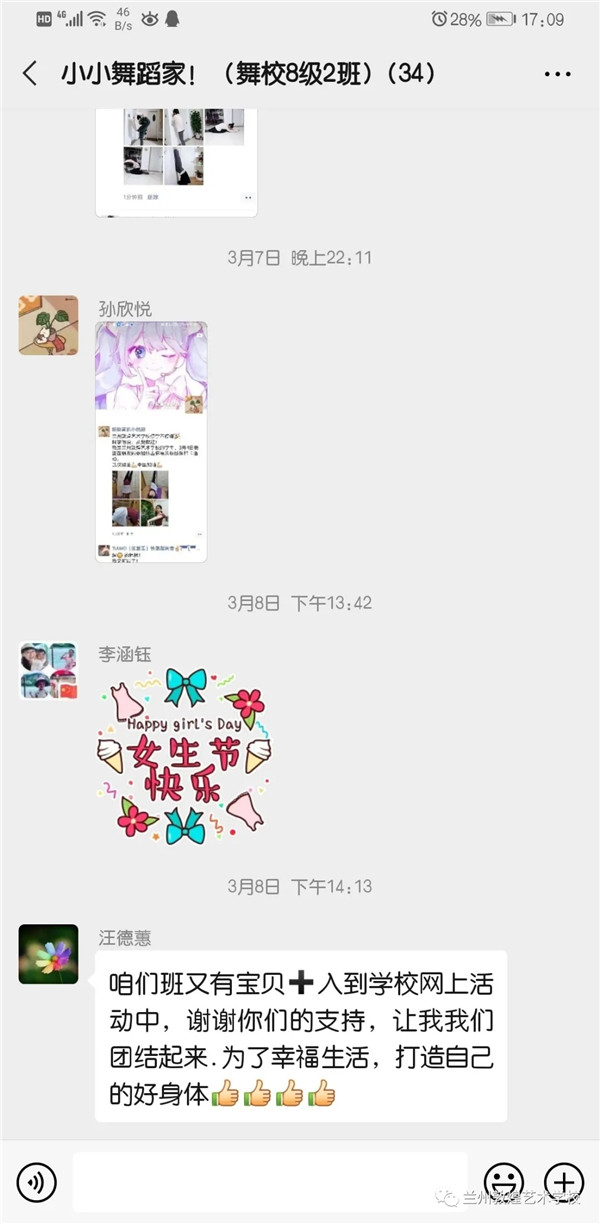Open the group chat overflow menu

coord(557,74)
